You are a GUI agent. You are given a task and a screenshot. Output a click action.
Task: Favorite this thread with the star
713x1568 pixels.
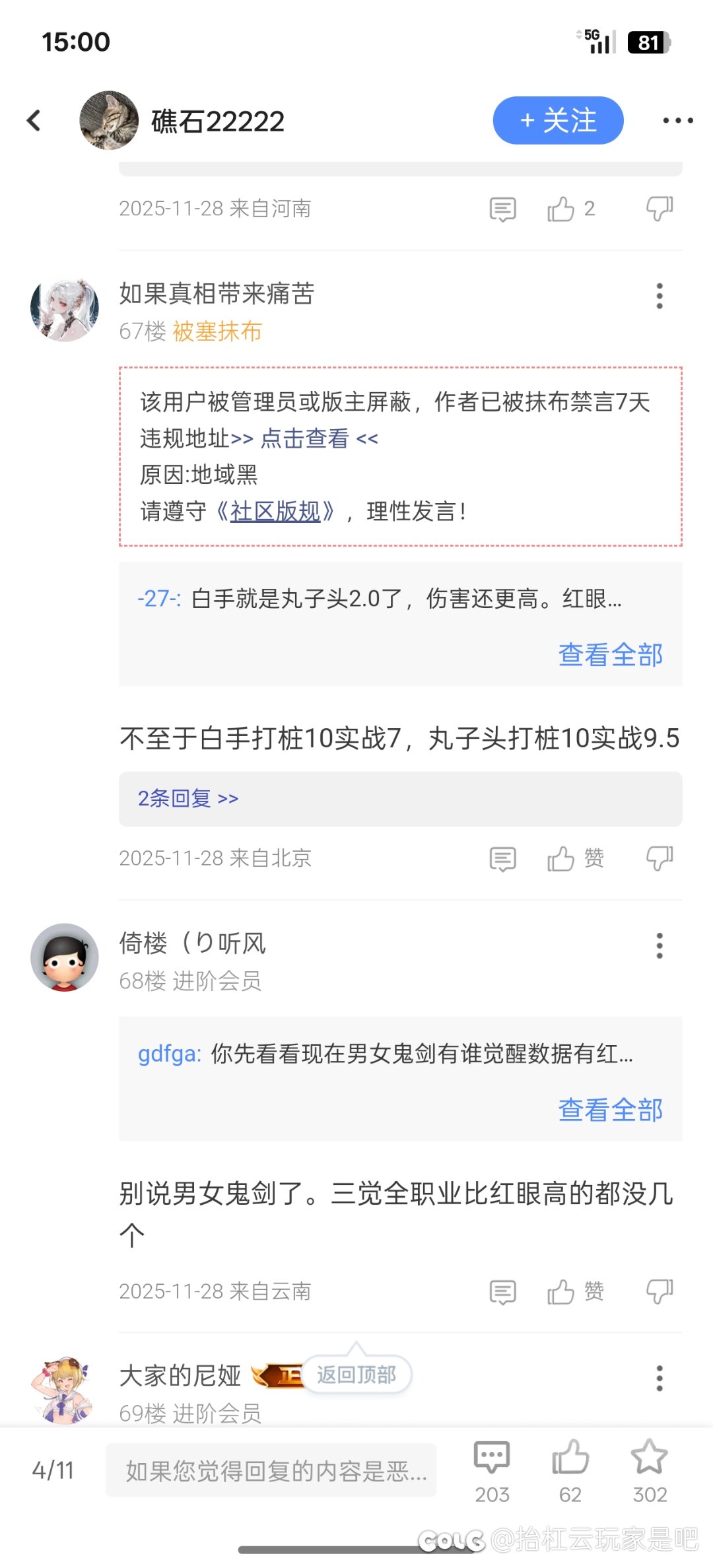pyautogui.click(x=649, y=1458)
